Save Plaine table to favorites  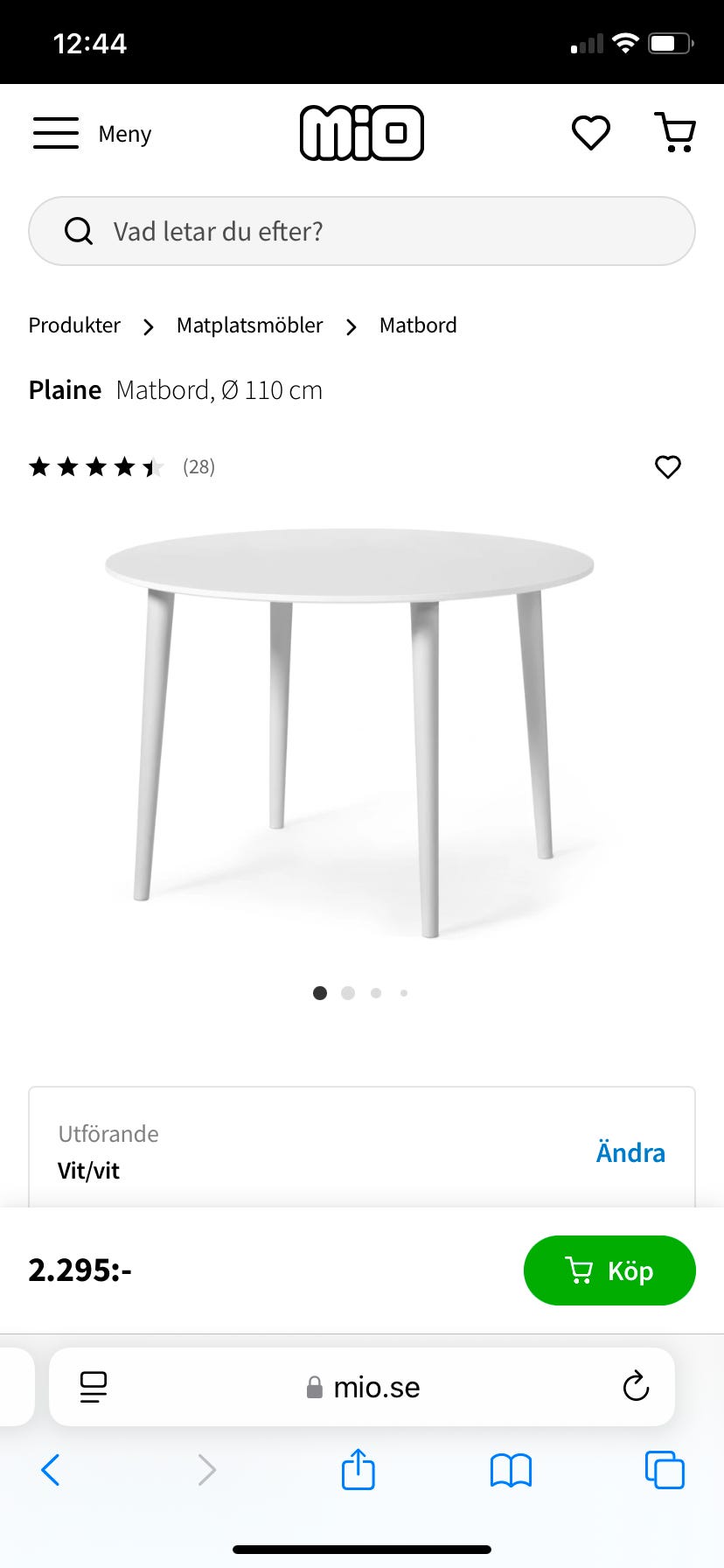[x=667, y=467]
